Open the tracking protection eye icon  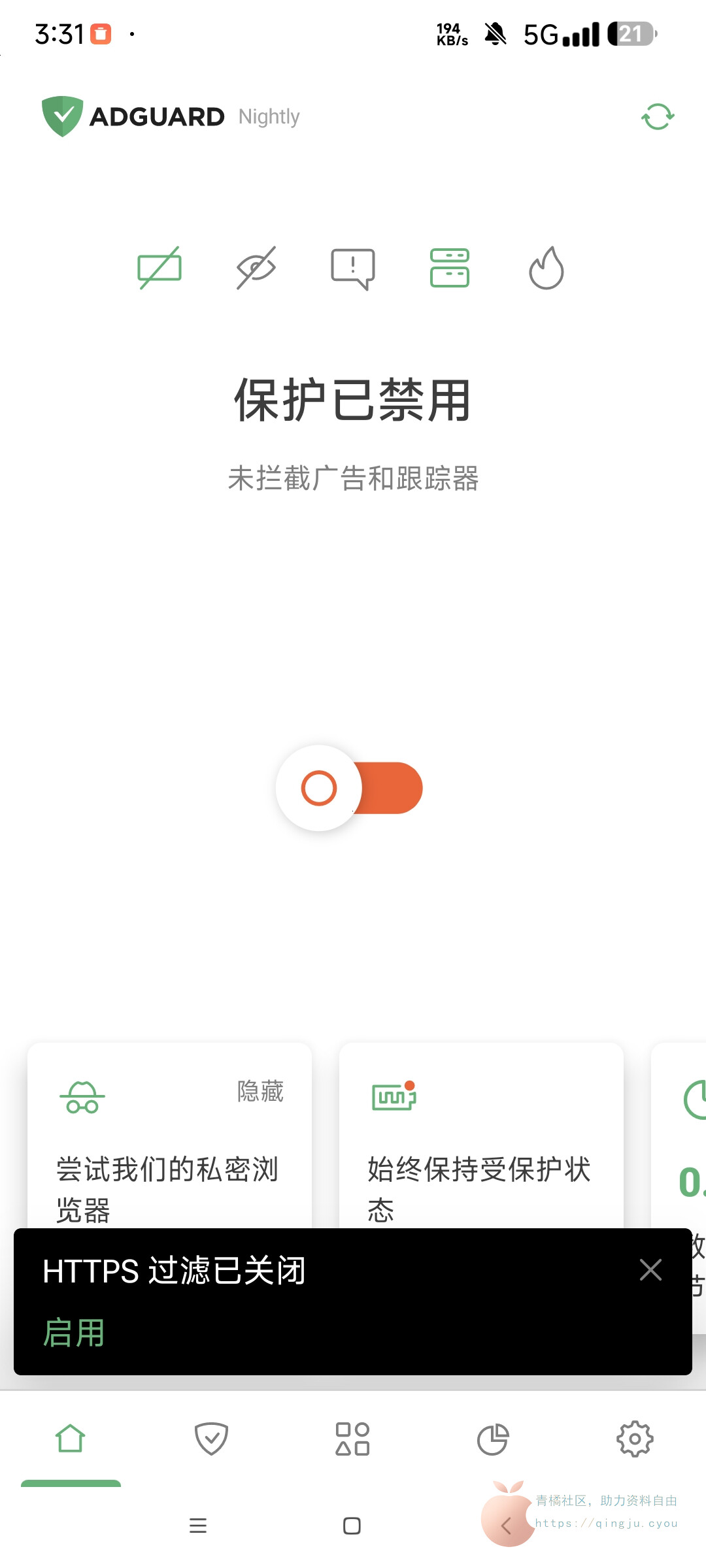tap(256, 268)
